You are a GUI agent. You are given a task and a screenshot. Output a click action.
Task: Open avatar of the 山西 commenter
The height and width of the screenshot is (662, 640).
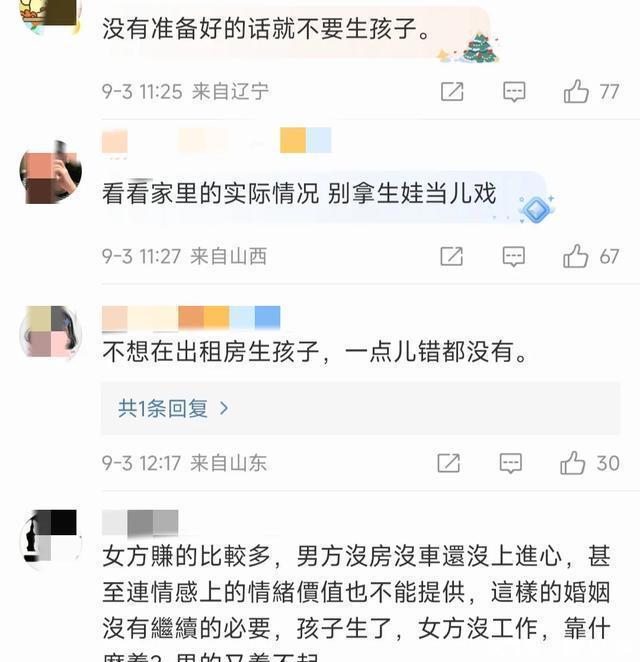[x=50, y=172]
